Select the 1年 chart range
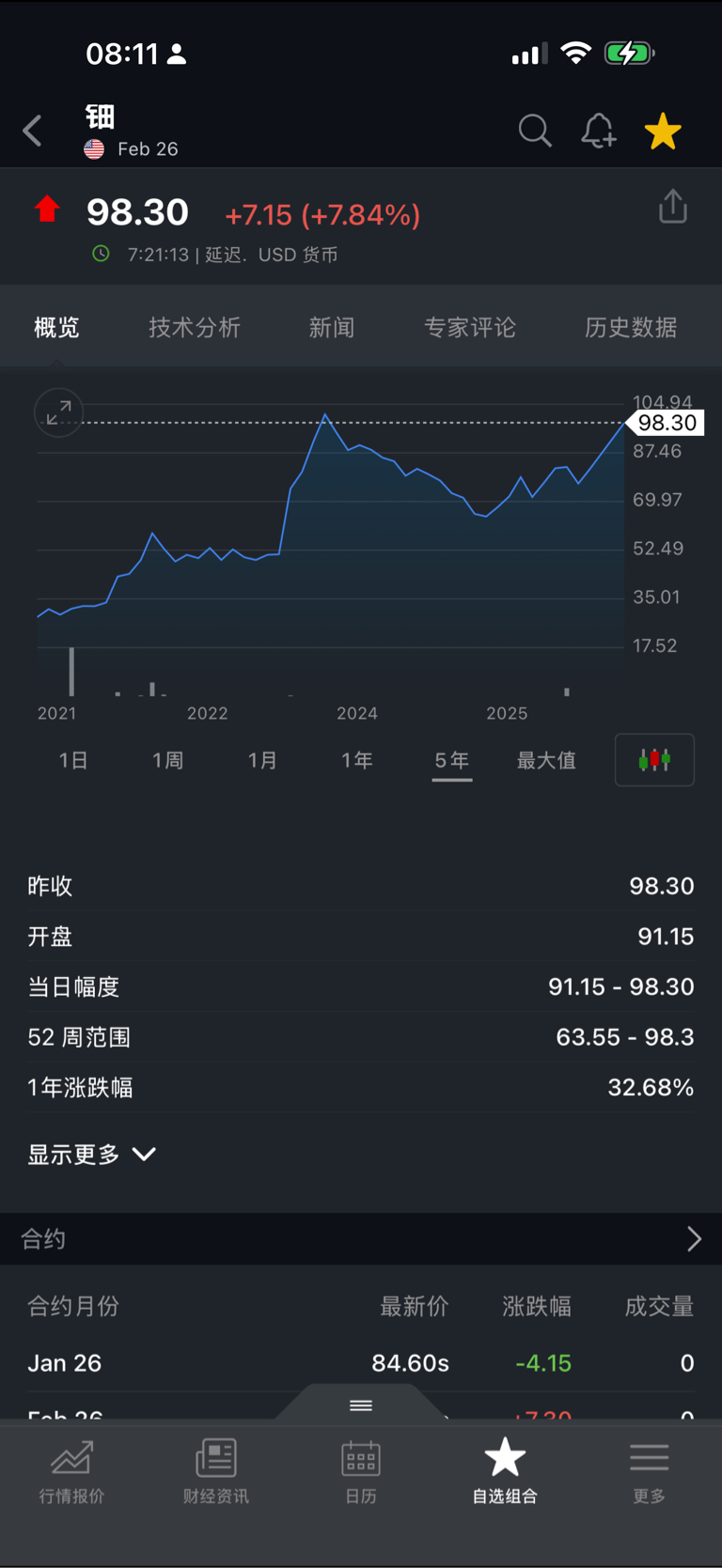Image resolution: width=722 pixels, height=1568 pixels. coord(357,760)
